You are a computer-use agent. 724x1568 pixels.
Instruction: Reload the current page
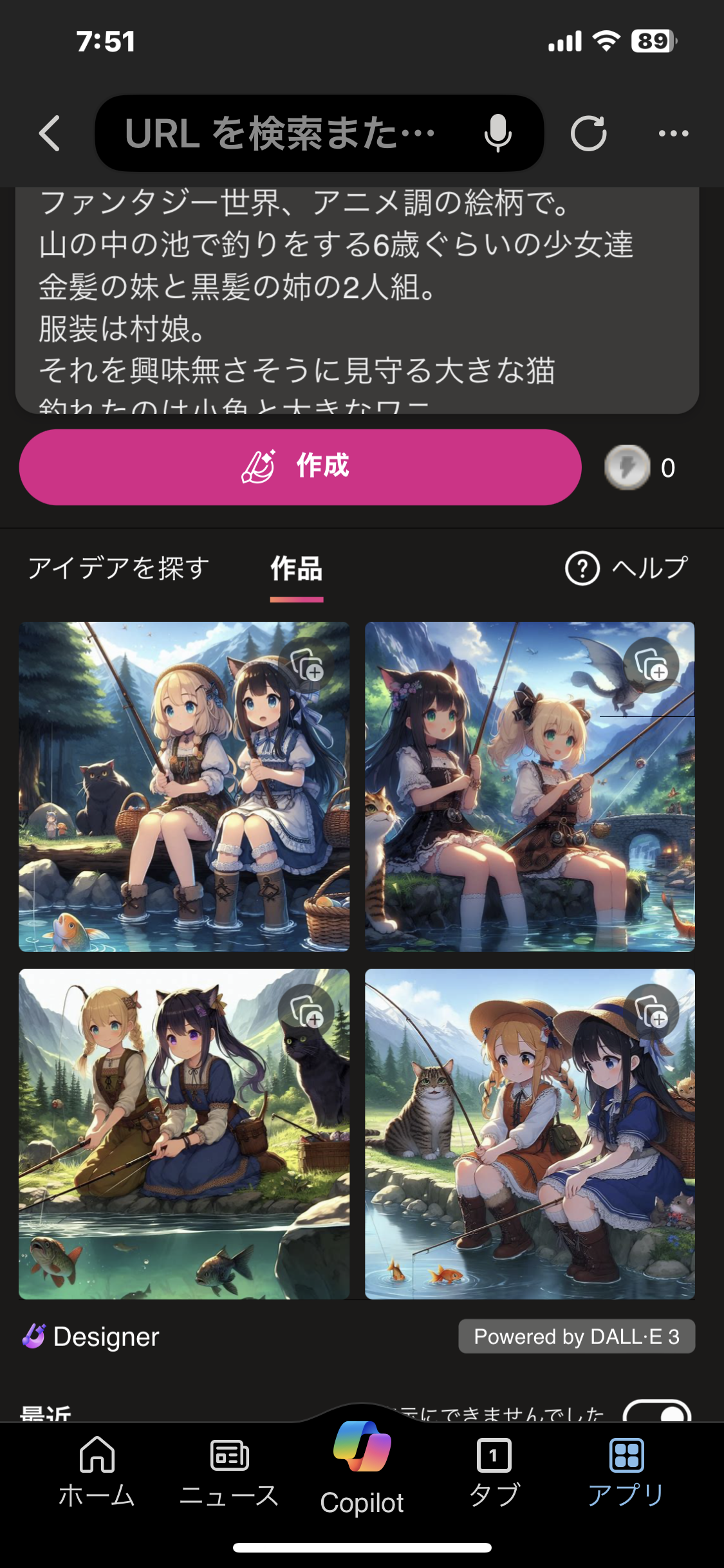588,134
